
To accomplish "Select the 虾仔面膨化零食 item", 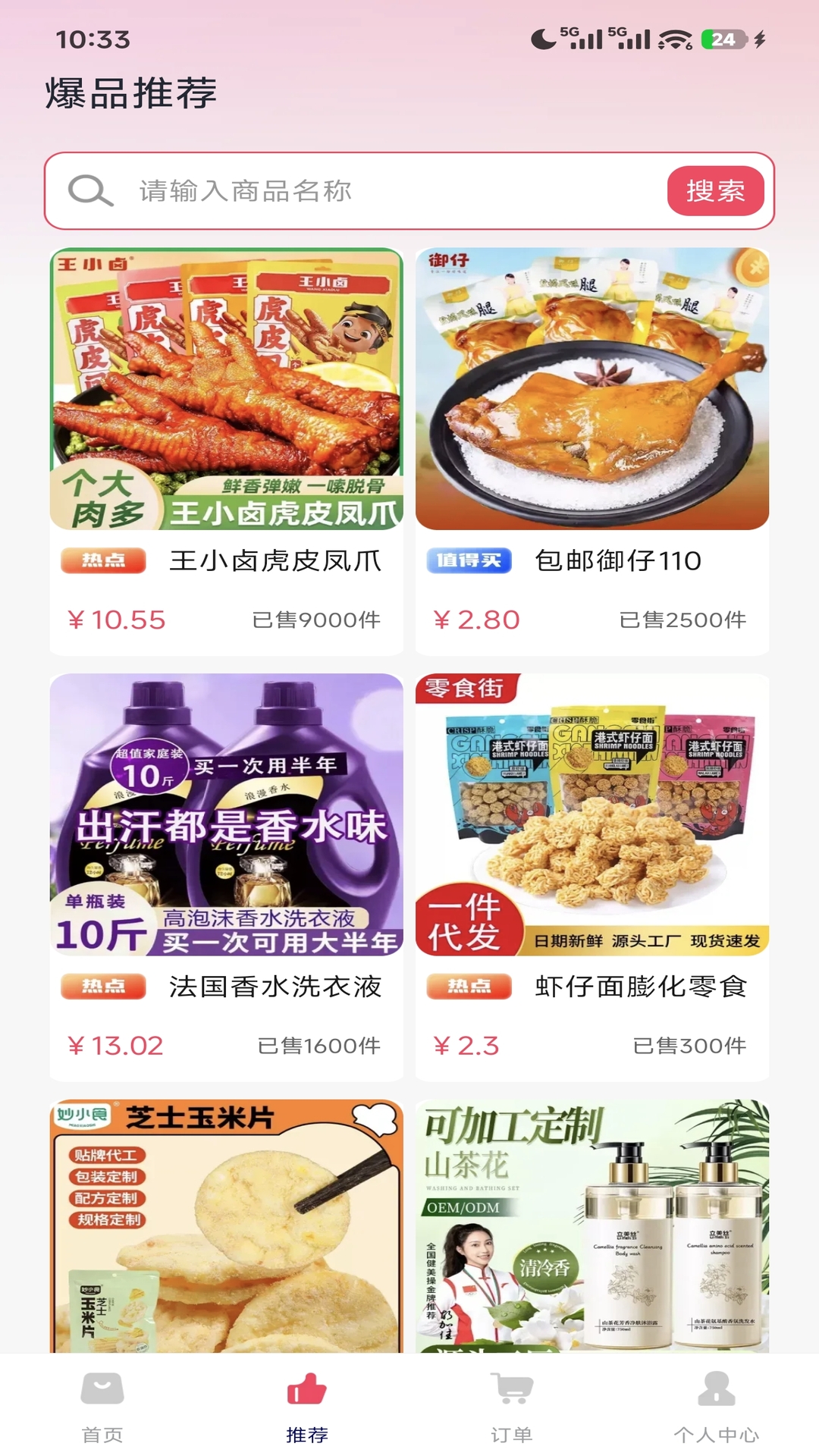I will pos(592,876).
